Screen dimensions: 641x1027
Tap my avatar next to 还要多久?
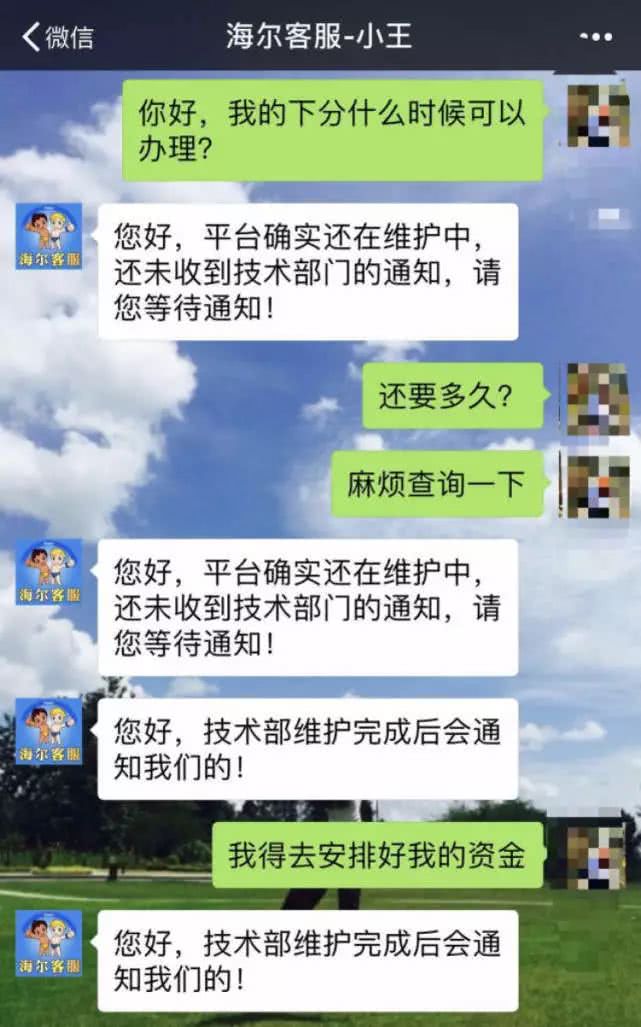tap(598, 399)
